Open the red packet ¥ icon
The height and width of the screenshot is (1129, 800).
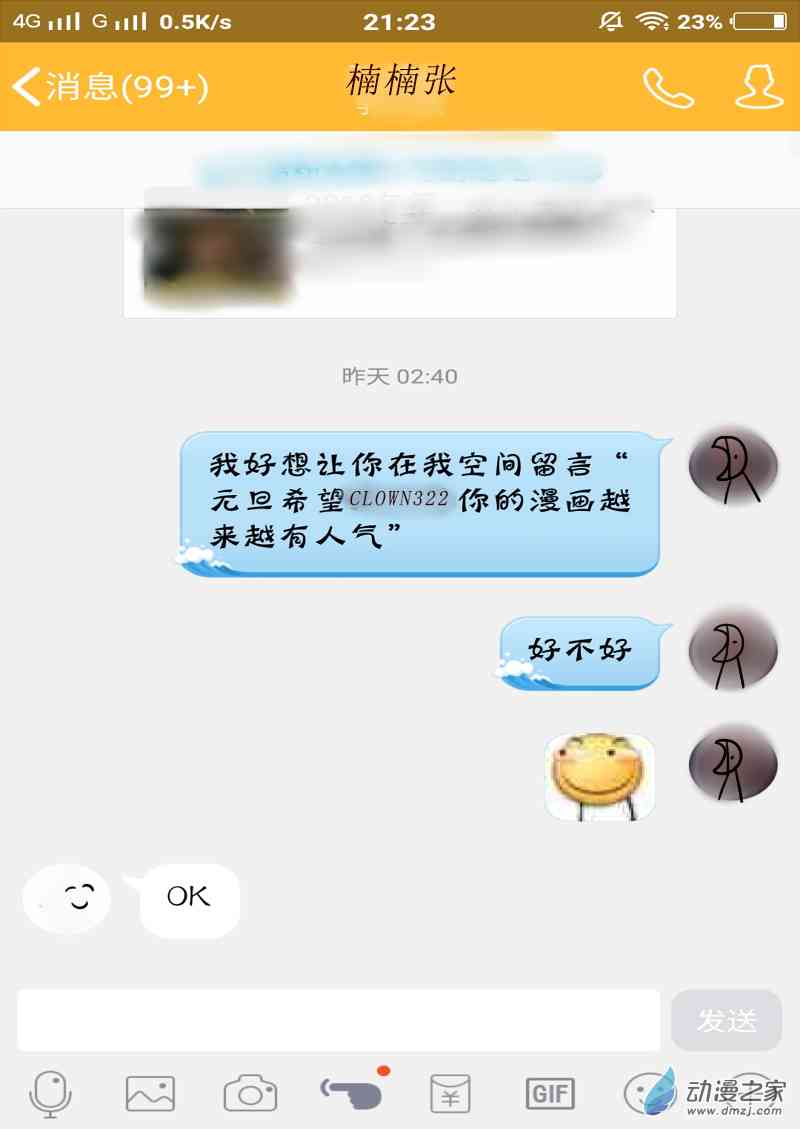[x=452, y=1092]
